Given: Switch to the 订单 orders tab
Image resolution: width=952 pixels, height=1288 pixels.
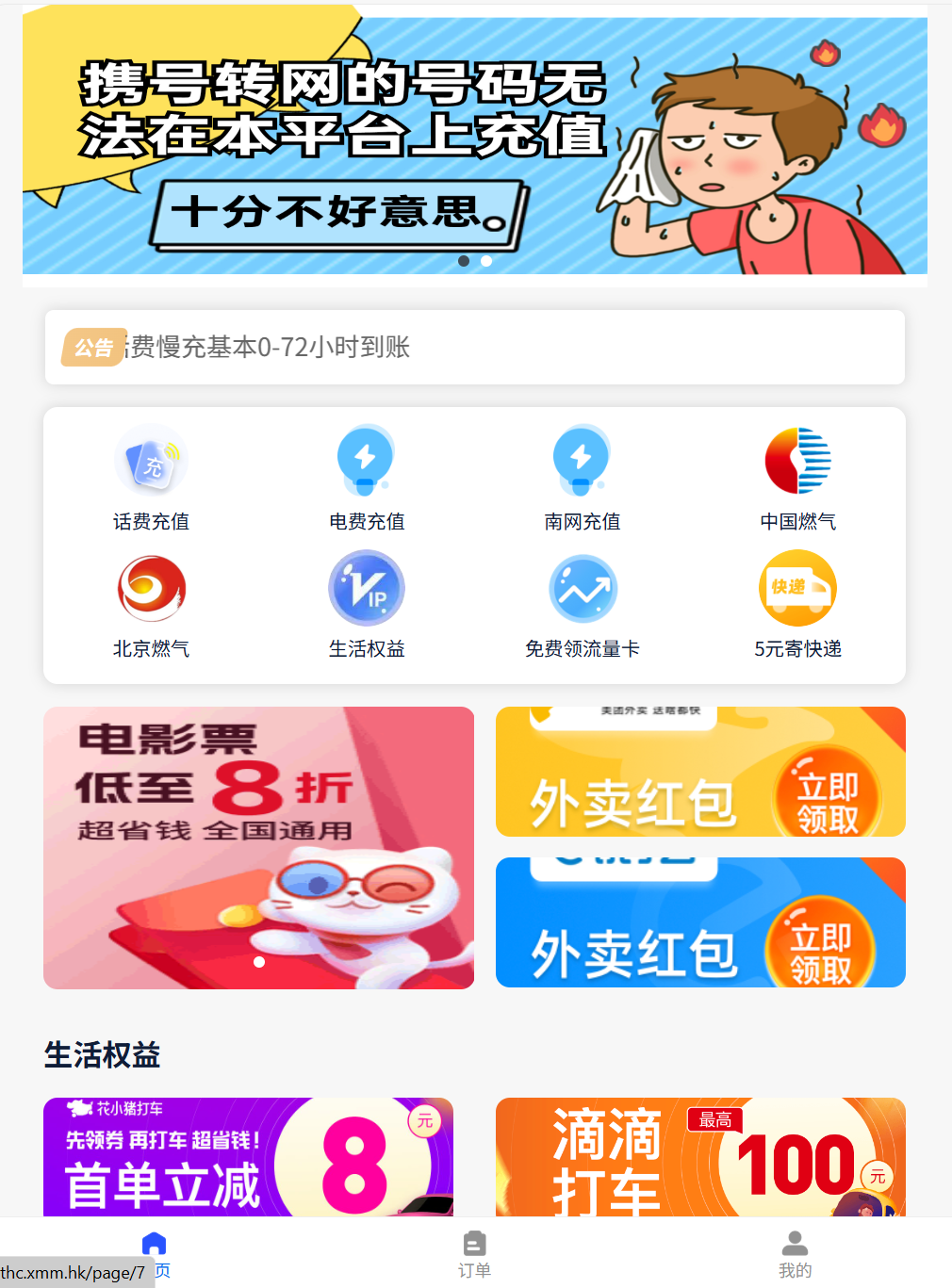Looking at the screenshot, I should tap(474, 1254).
